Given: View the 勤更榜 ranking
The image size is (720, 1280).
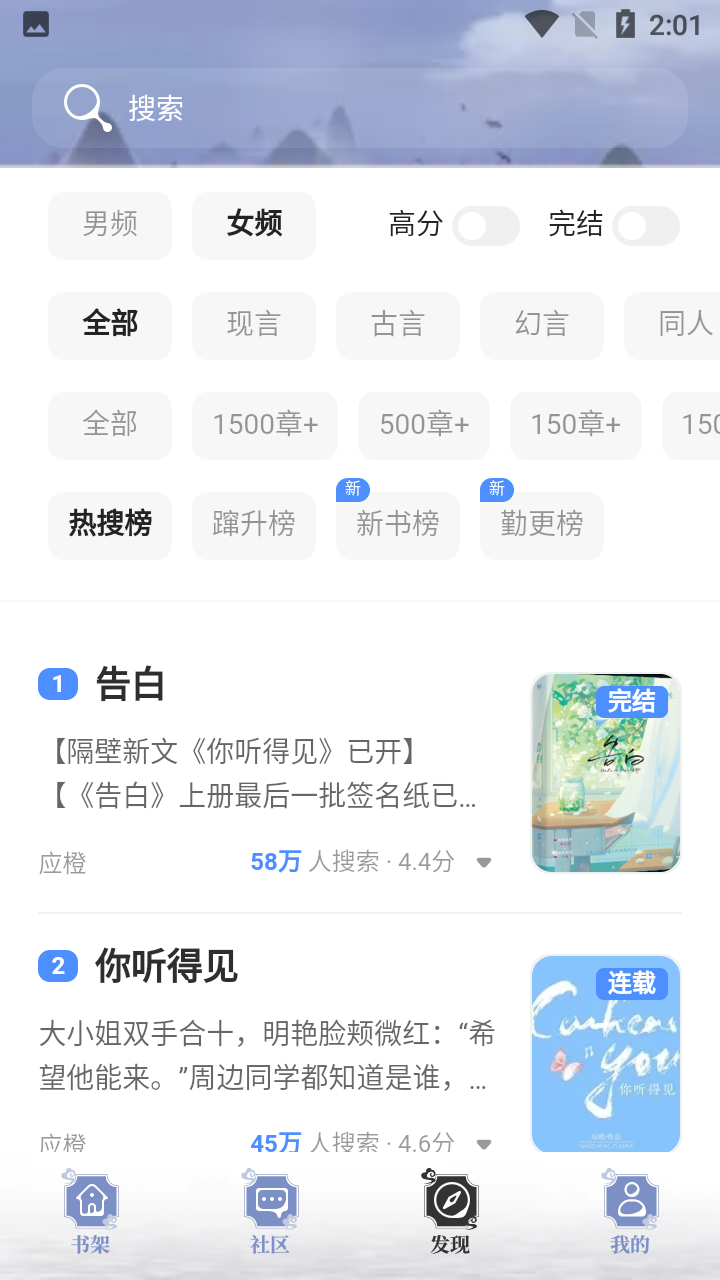Looking at the screenshot, I should pyautogui.click(x=542, y=525).
